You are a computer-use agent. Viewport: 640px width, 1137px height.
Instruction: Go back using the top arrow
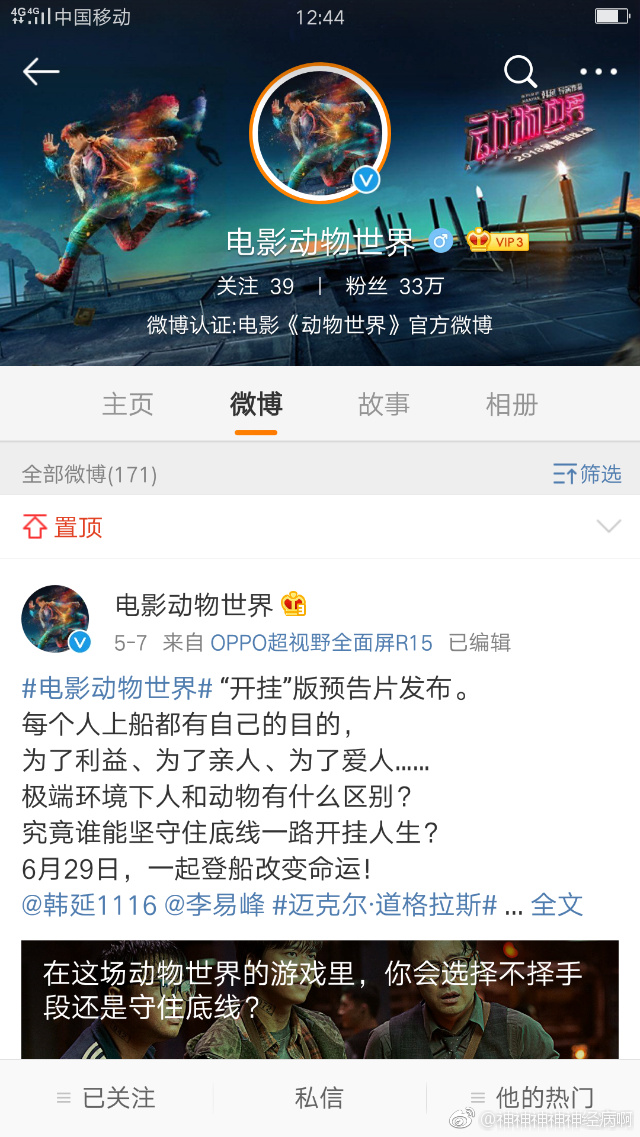click(41, 71)
